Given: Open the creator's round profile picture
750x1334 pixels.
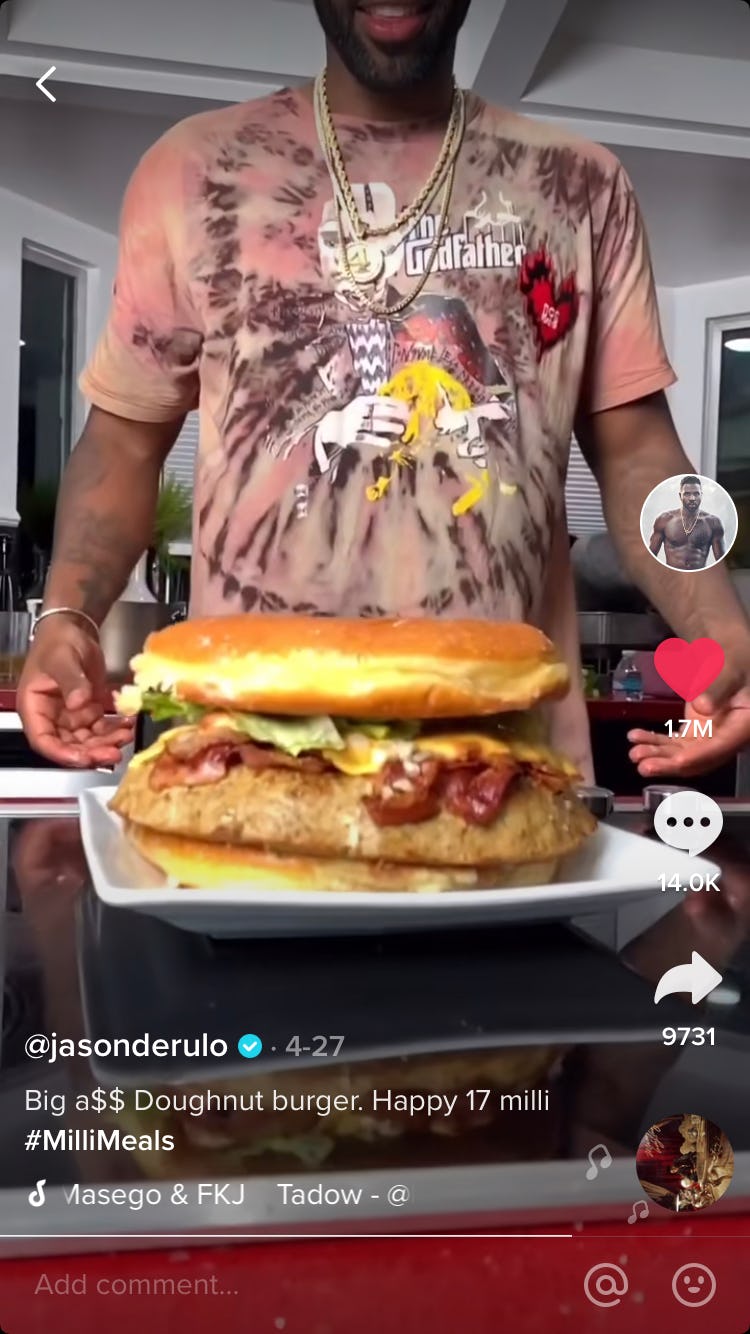Looking at the screenshot, I should pyautogui.click(x=689, y=523).
